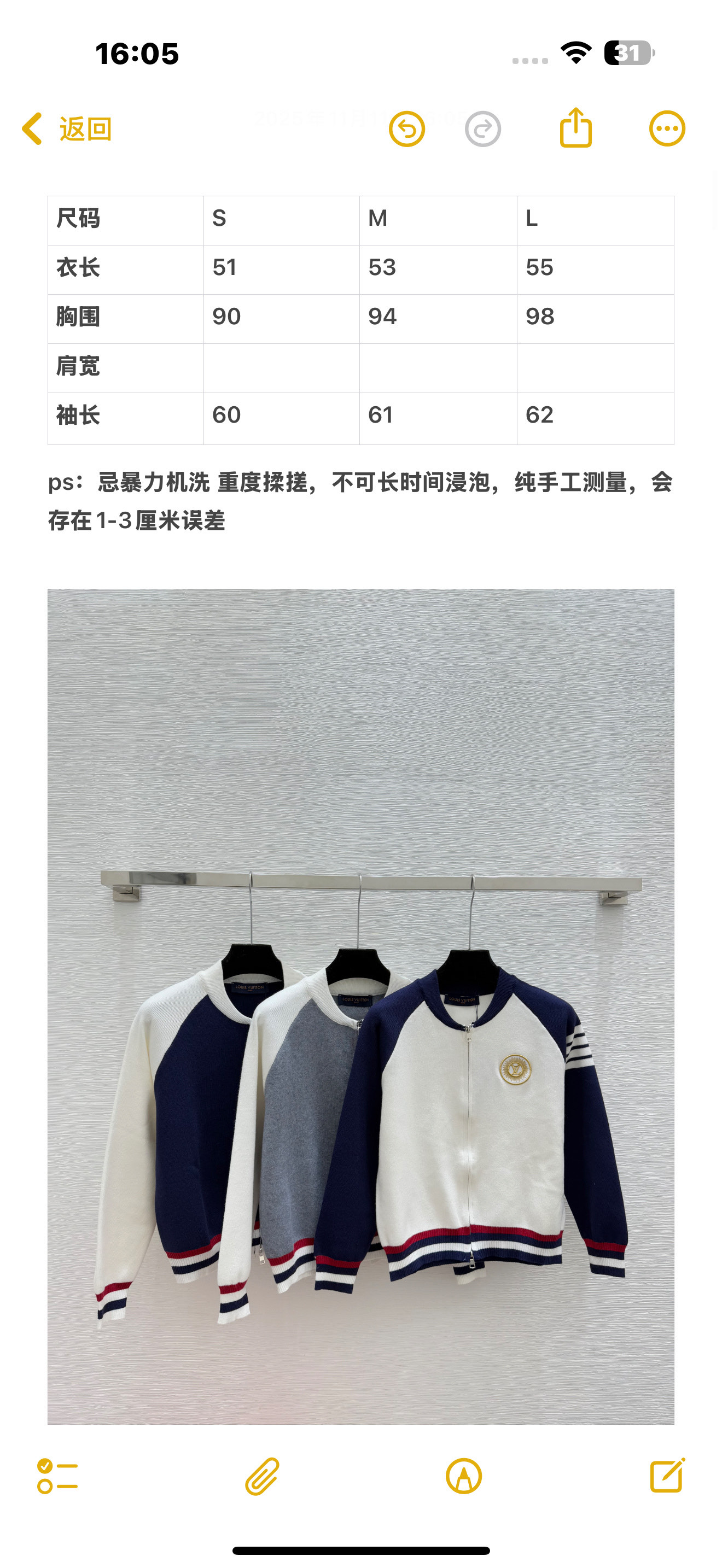722x1568 pixels.
Task: Open the more options menu
Action: (x=667, y=129)
